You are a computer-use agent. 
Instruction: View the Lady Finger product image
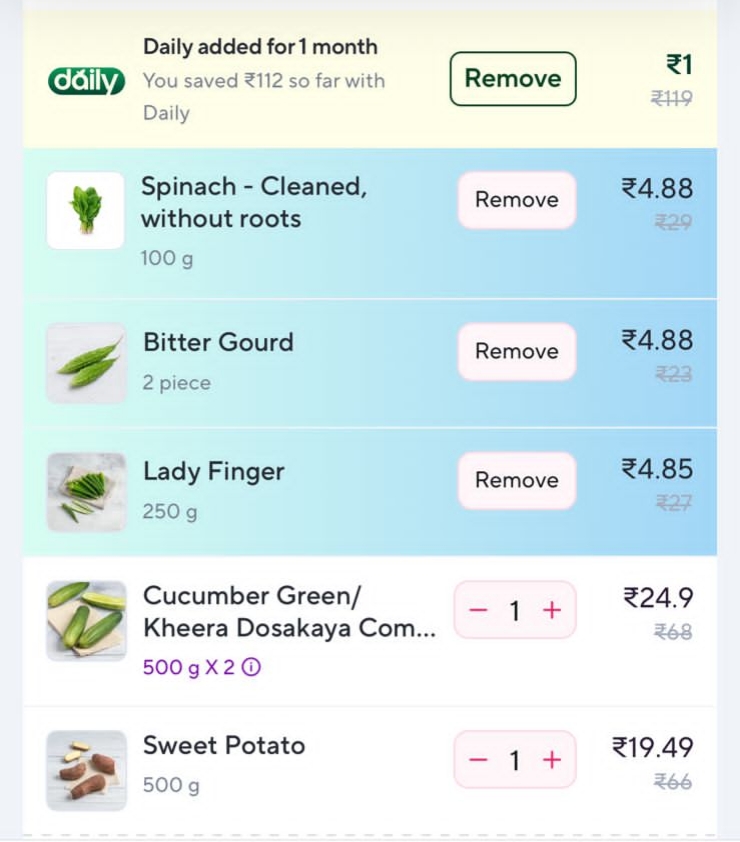(x=86, y=492)
